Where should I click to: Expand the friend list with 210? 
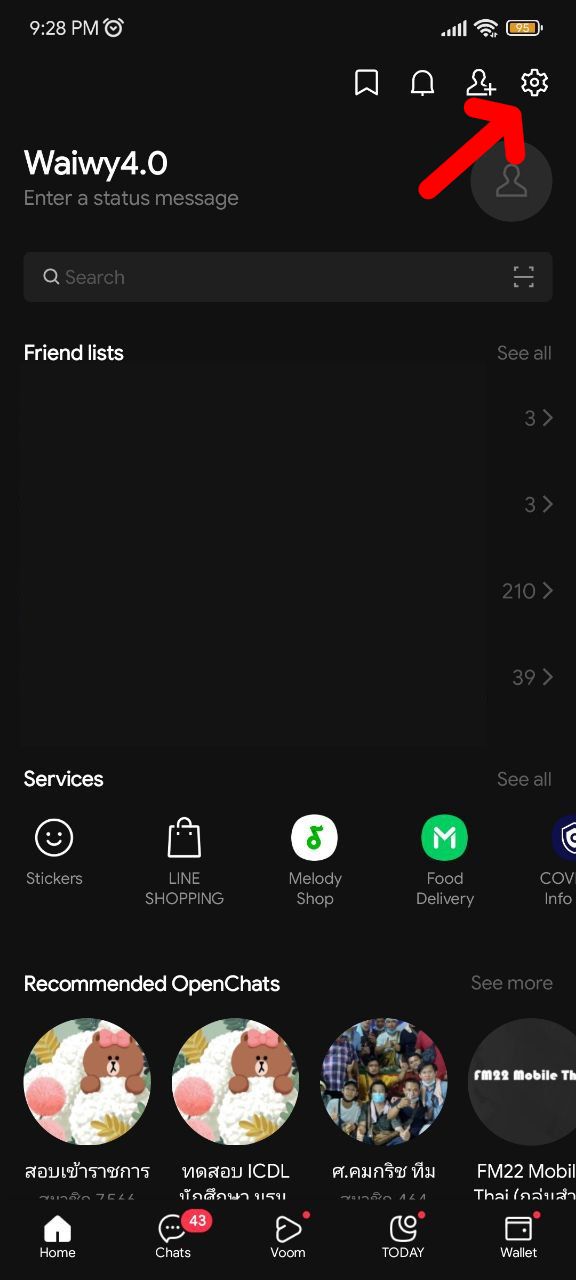[527, 591]
